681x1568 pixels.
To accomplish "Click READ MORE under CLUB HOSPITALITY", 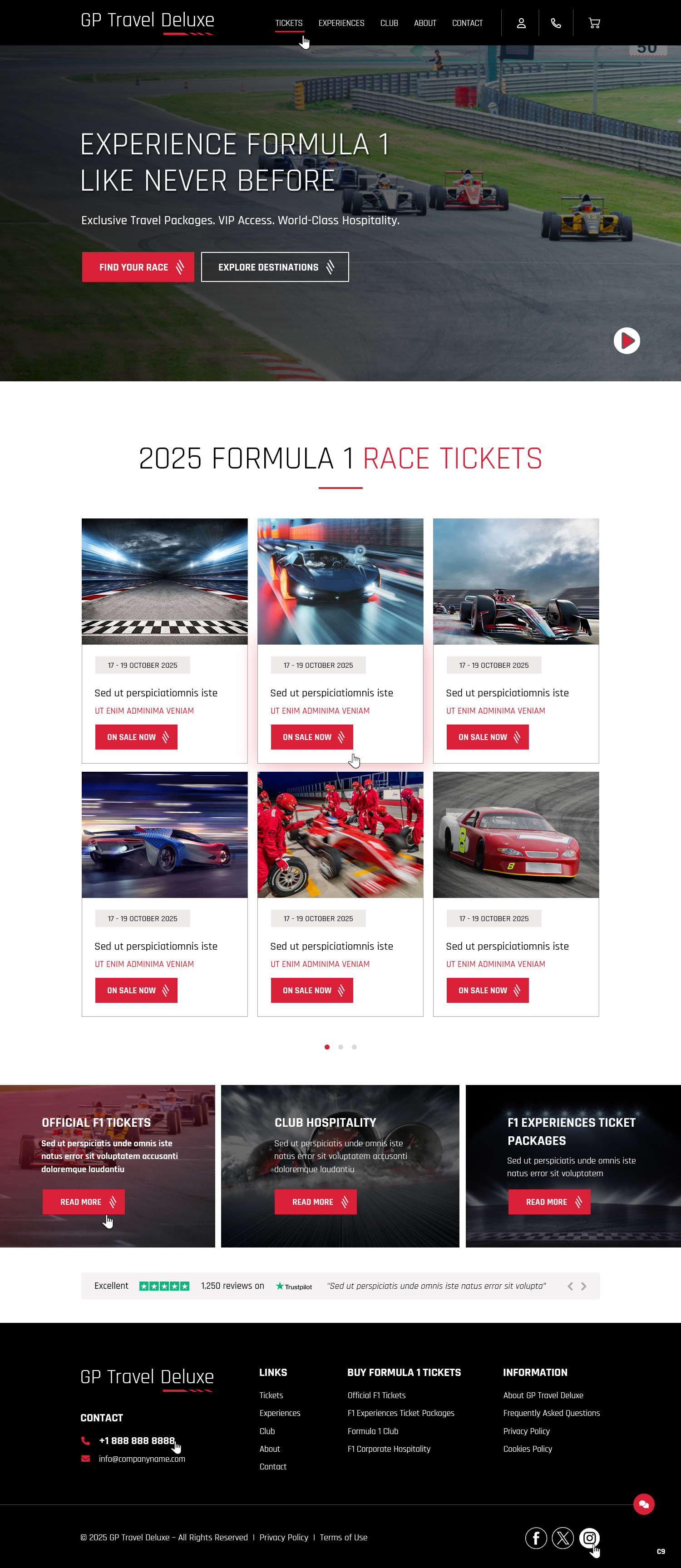I will coord(315,1202).
